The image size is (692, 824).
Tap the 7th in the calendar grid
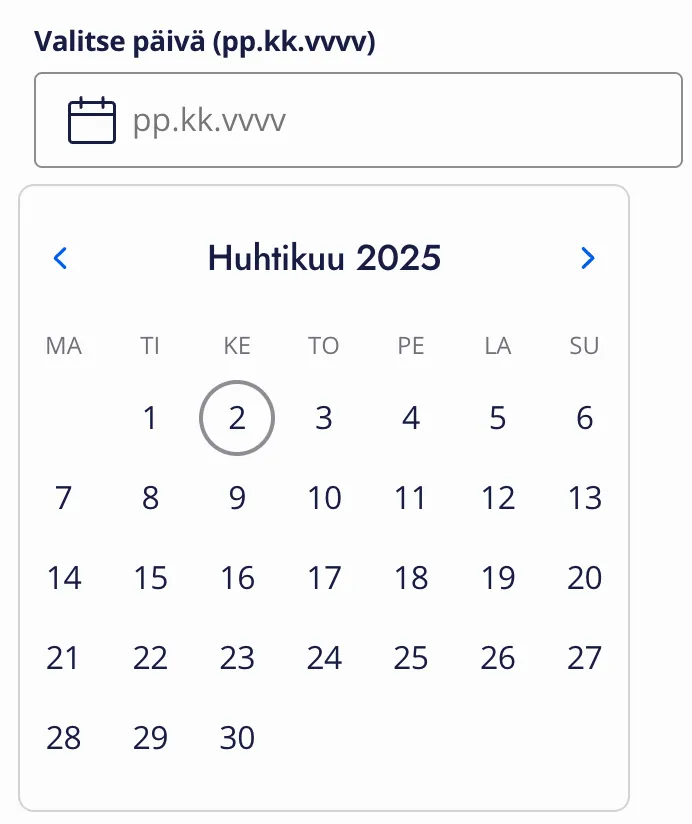63,498
